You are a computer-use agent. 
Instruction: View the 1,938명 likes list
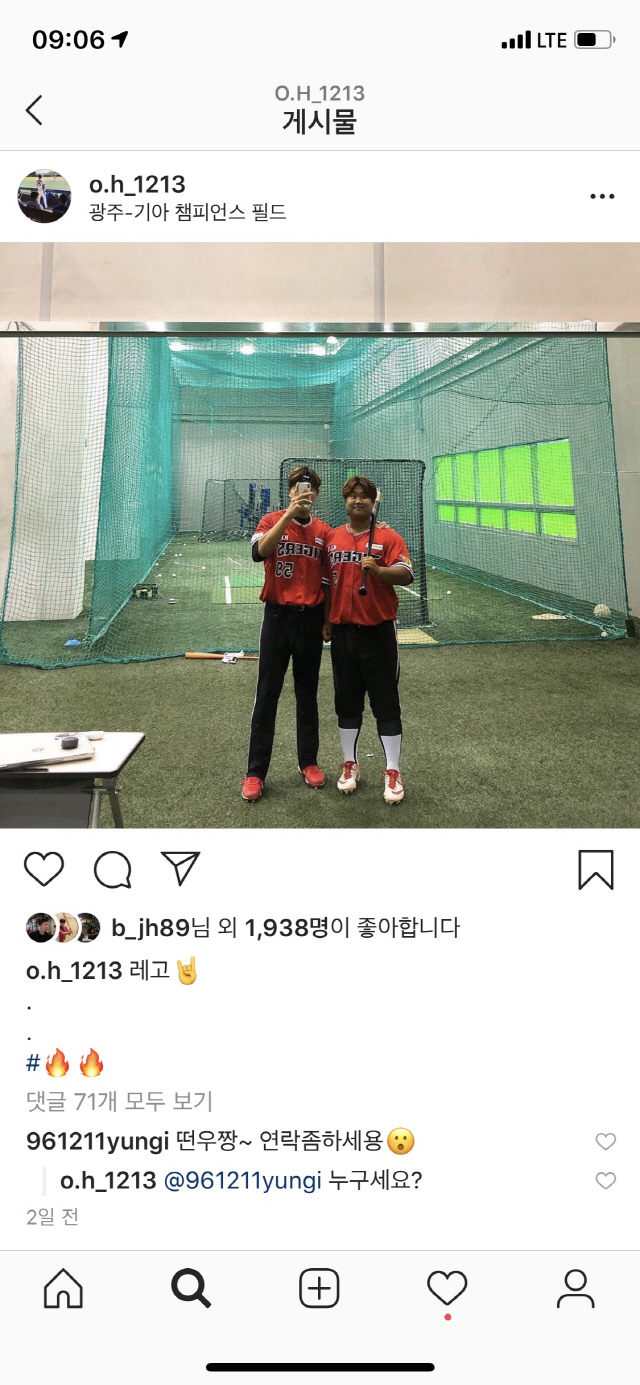tap(285, 928)
